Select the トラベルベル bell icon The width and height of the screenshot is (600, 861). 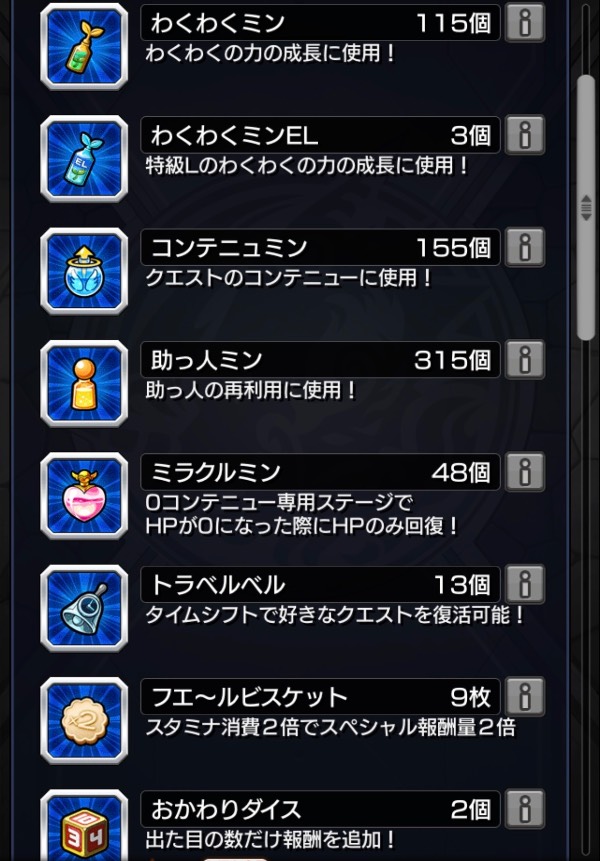(84, 608)
